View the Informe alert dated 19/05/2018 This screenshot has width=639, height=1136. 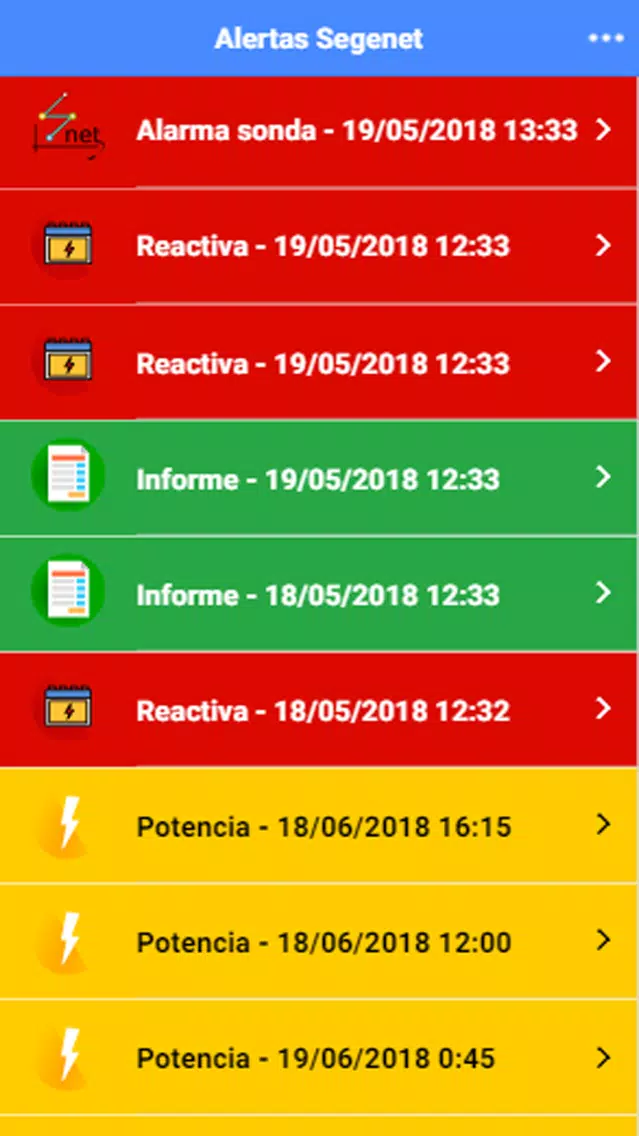[x=320, y=479]
